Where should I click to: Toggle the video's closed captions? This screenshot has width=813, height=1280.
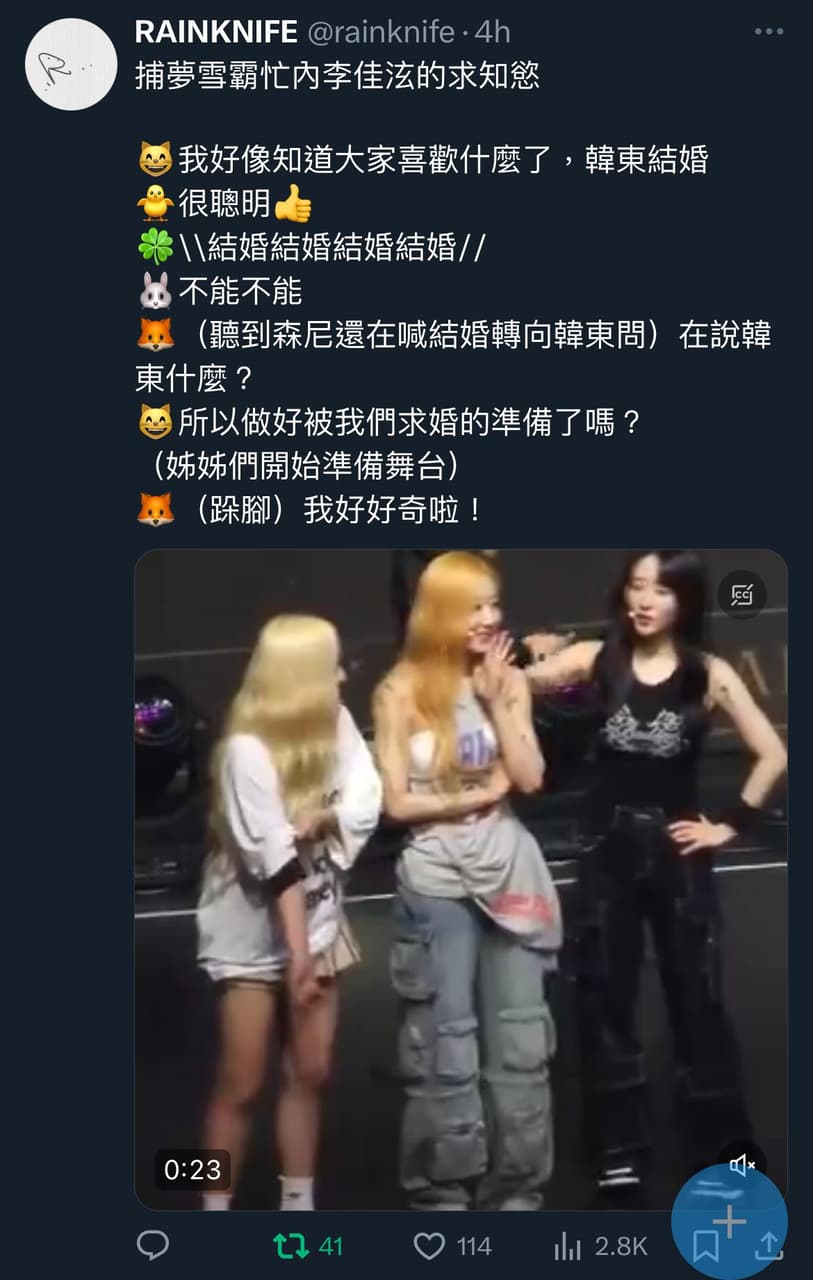click(742, 596)
